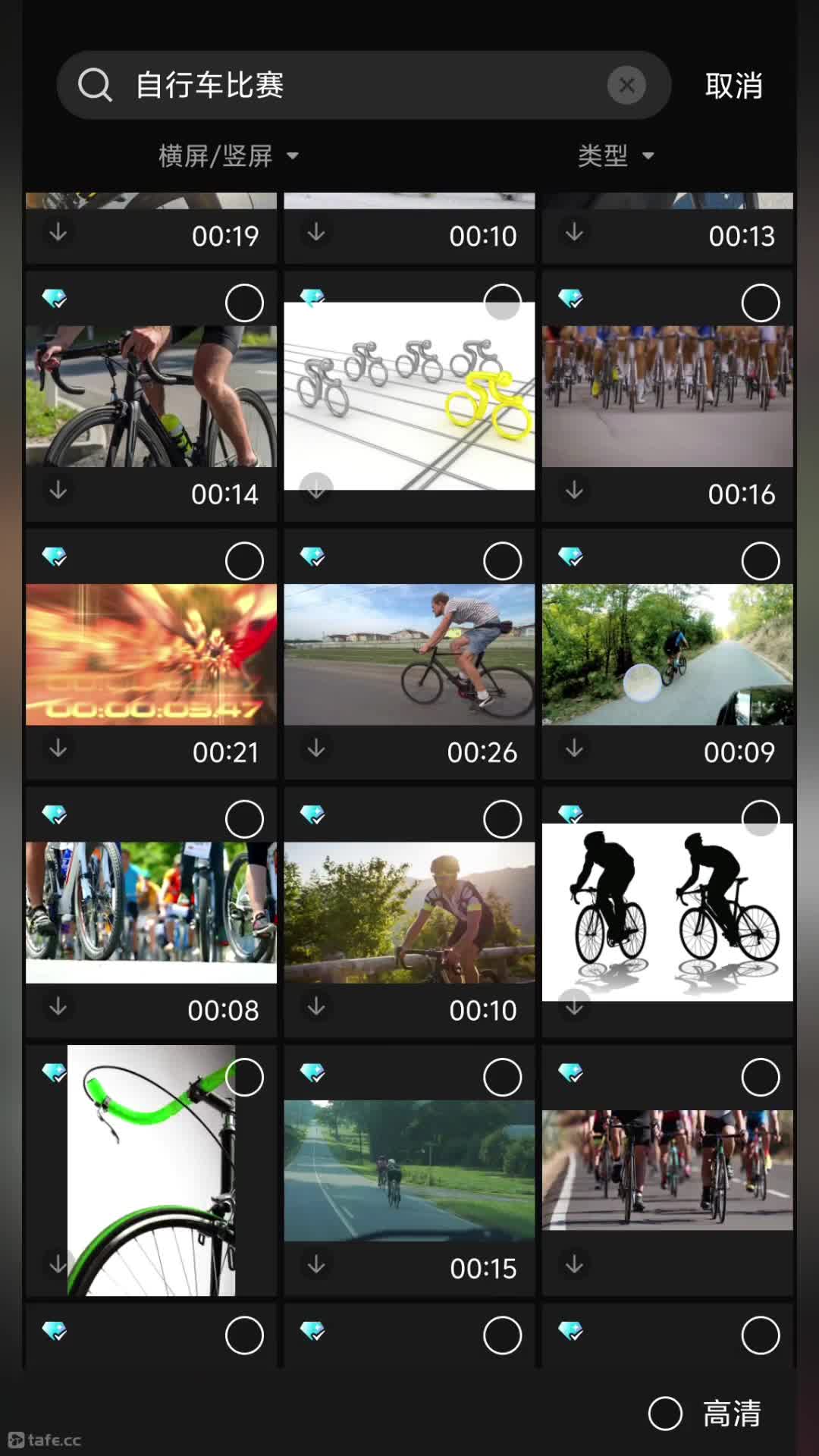Open the 横屏/竖屏 orientation dropdown
The height and width of the screenshot is (1456, 819).
point(228,156)
